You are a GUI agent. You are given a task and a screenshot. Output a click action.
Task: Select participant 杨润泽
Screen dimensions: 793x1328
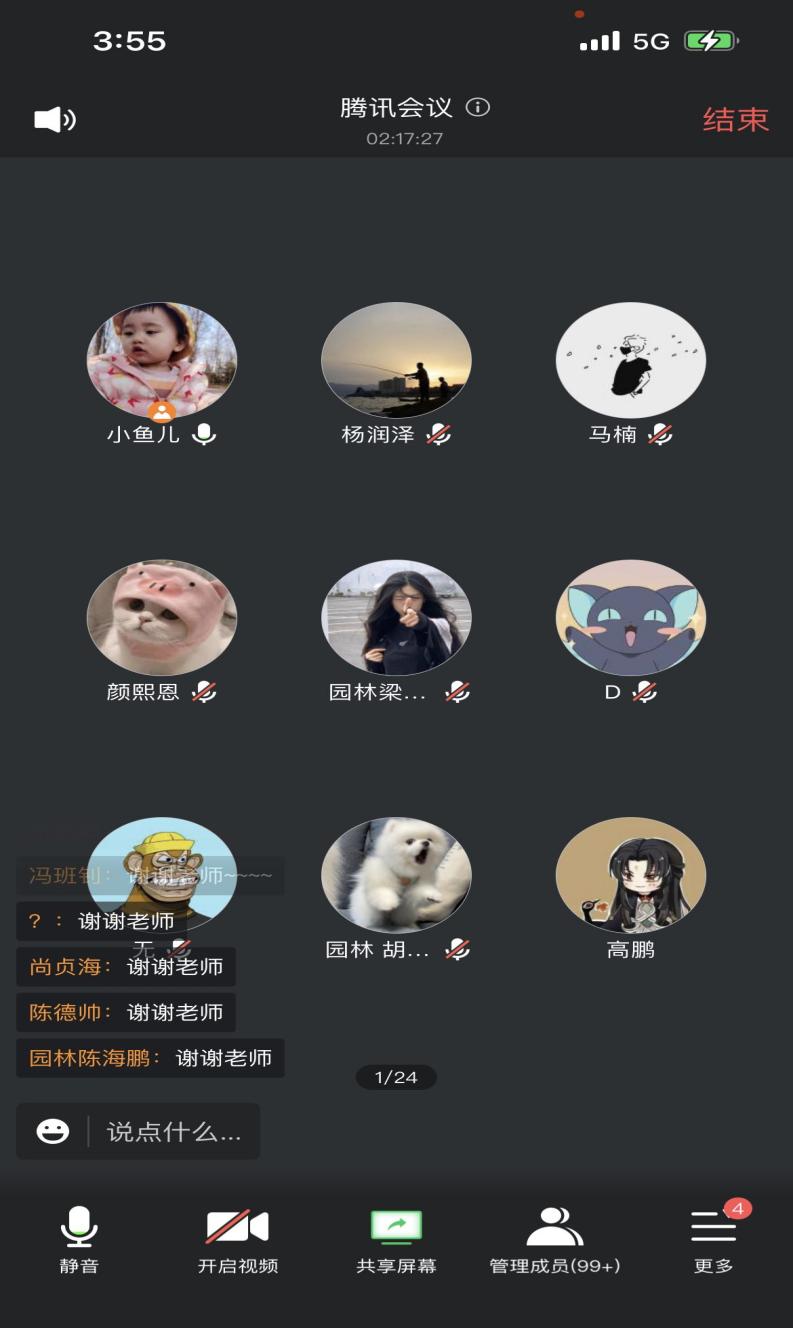(x=396, y=361)
